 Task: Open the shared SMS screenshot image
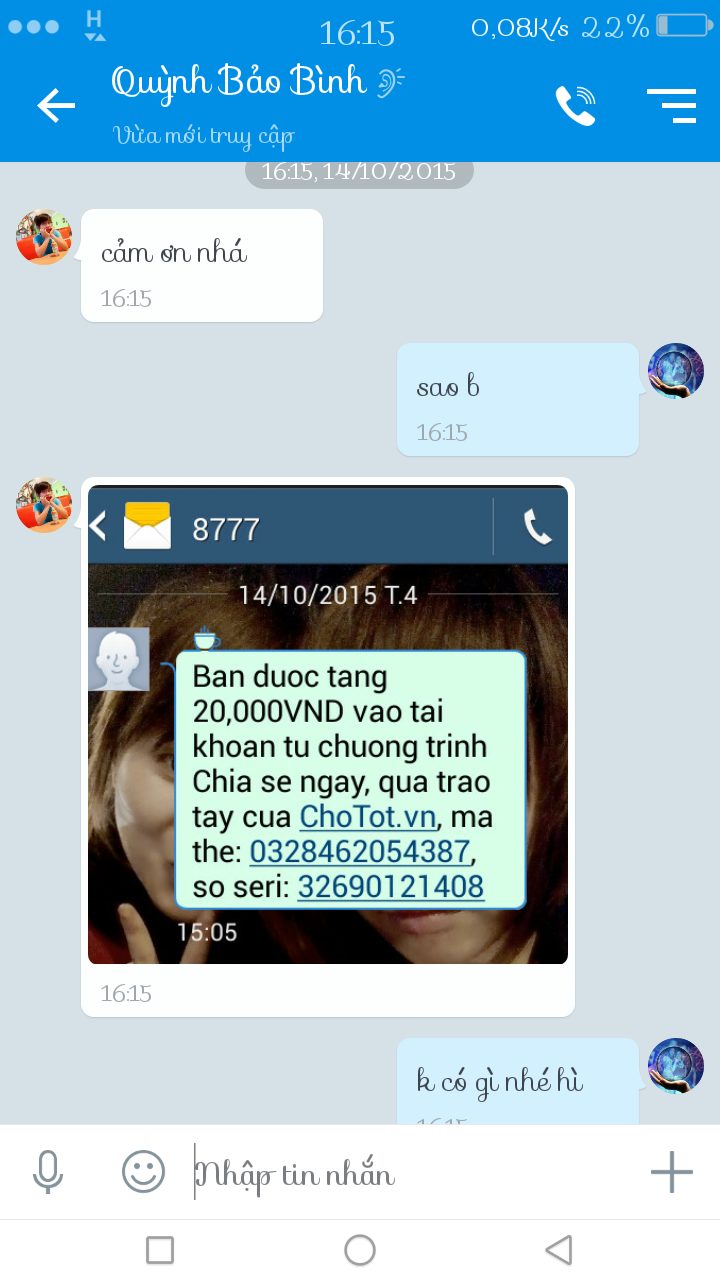click(x=328, y=725)
